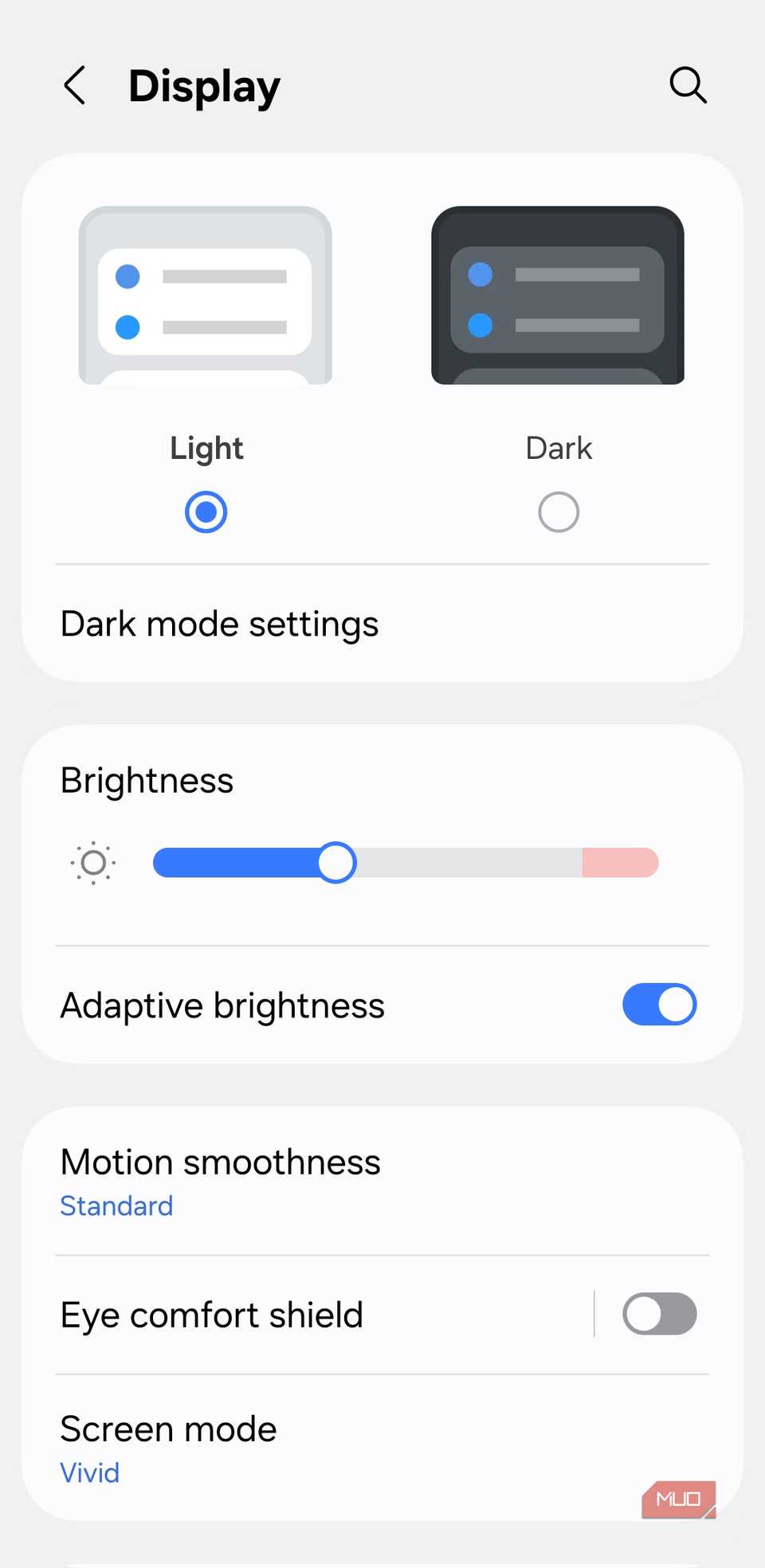Click the Dark label above its radio button
The width and height of the screenshot is (765, 1568).
pyautogui.click(x=557, y=448)
